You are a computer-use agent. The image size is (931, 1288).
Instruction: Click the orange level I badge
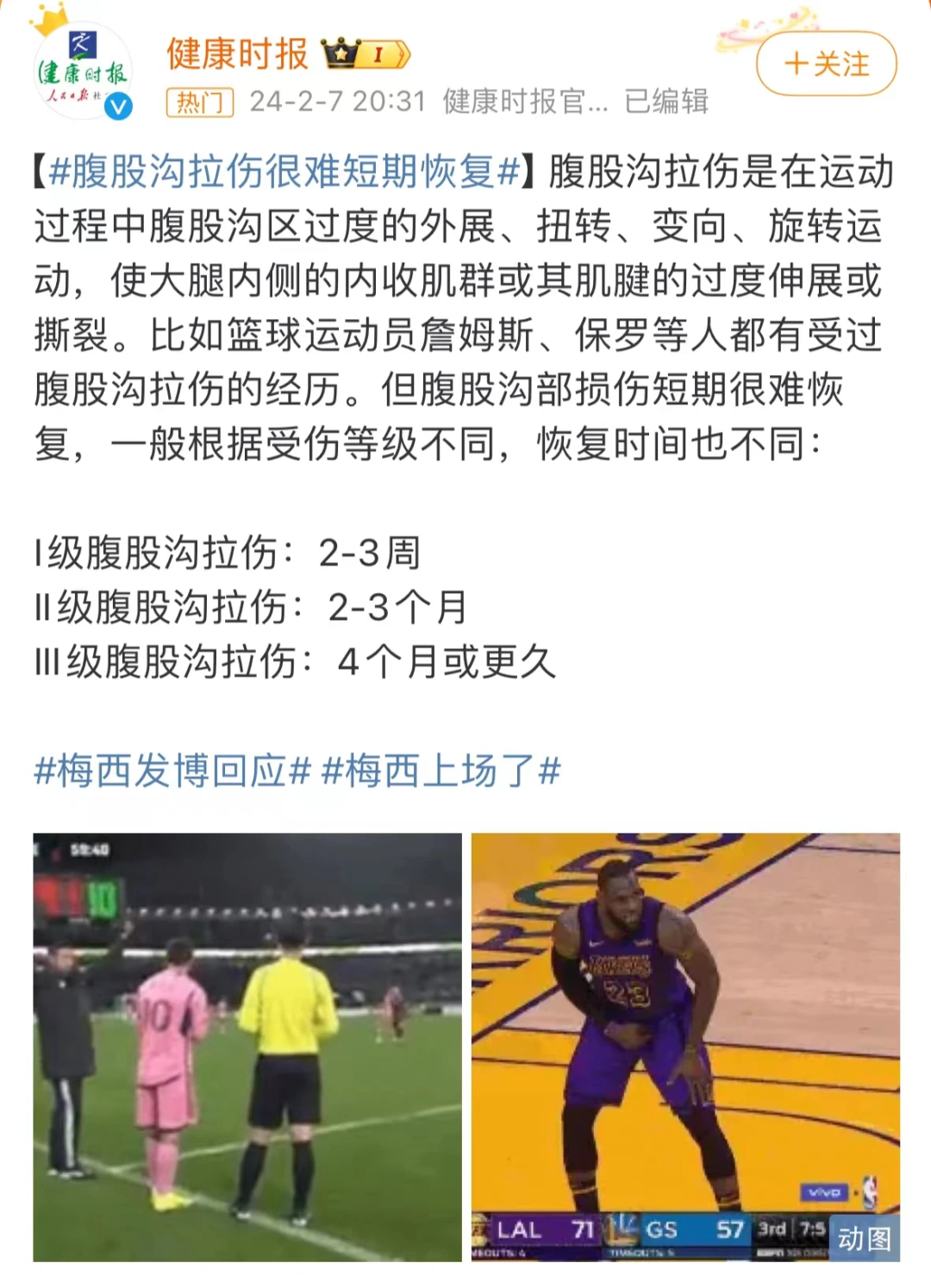379,54
